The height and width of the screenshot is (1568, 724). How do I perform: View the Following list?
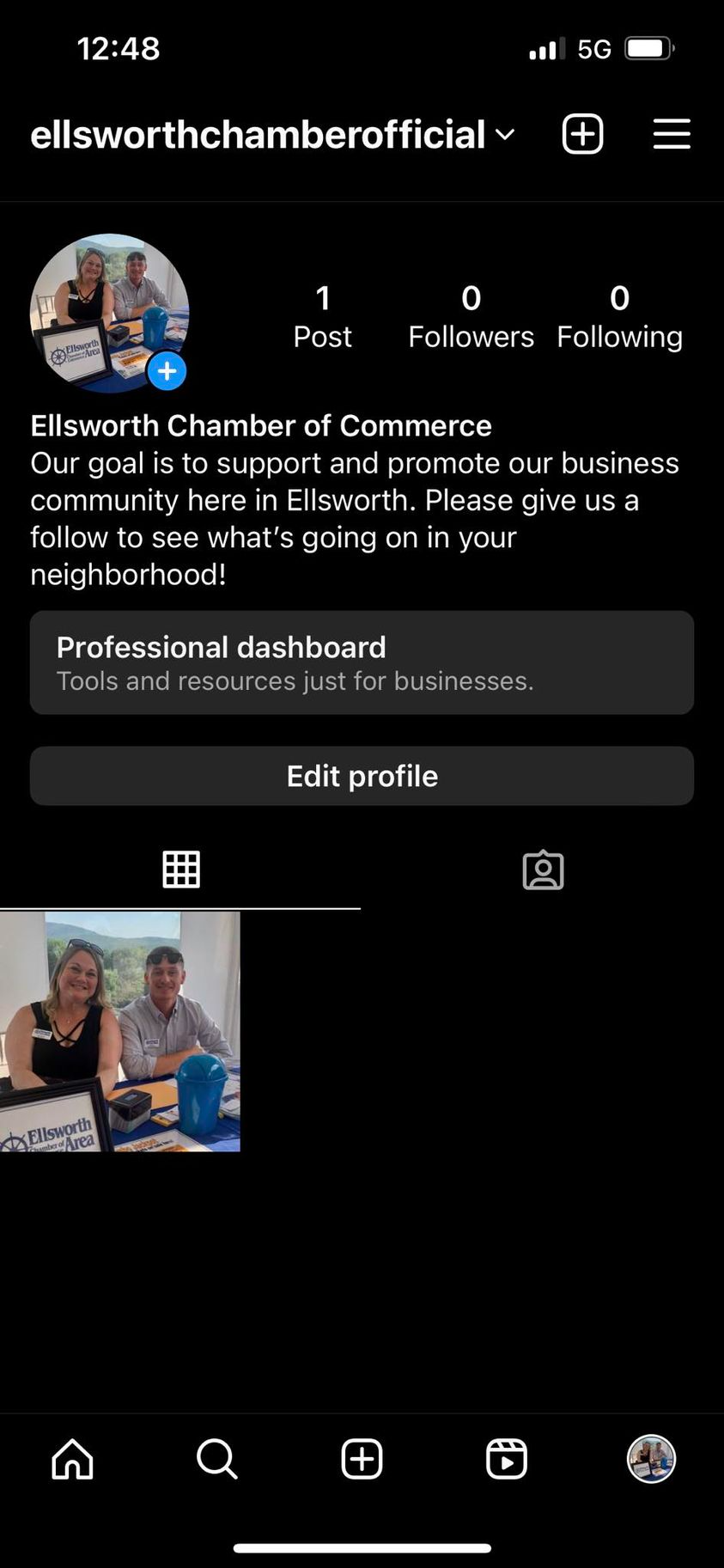coord(619,317)
